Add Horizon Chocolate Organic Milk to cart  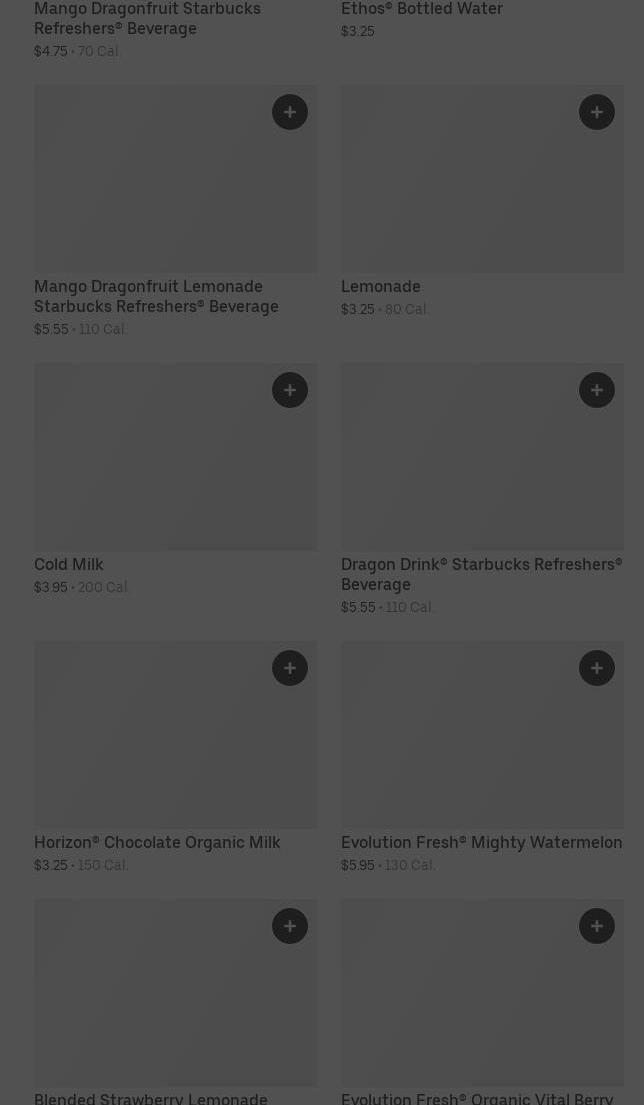tap(290, 668)
